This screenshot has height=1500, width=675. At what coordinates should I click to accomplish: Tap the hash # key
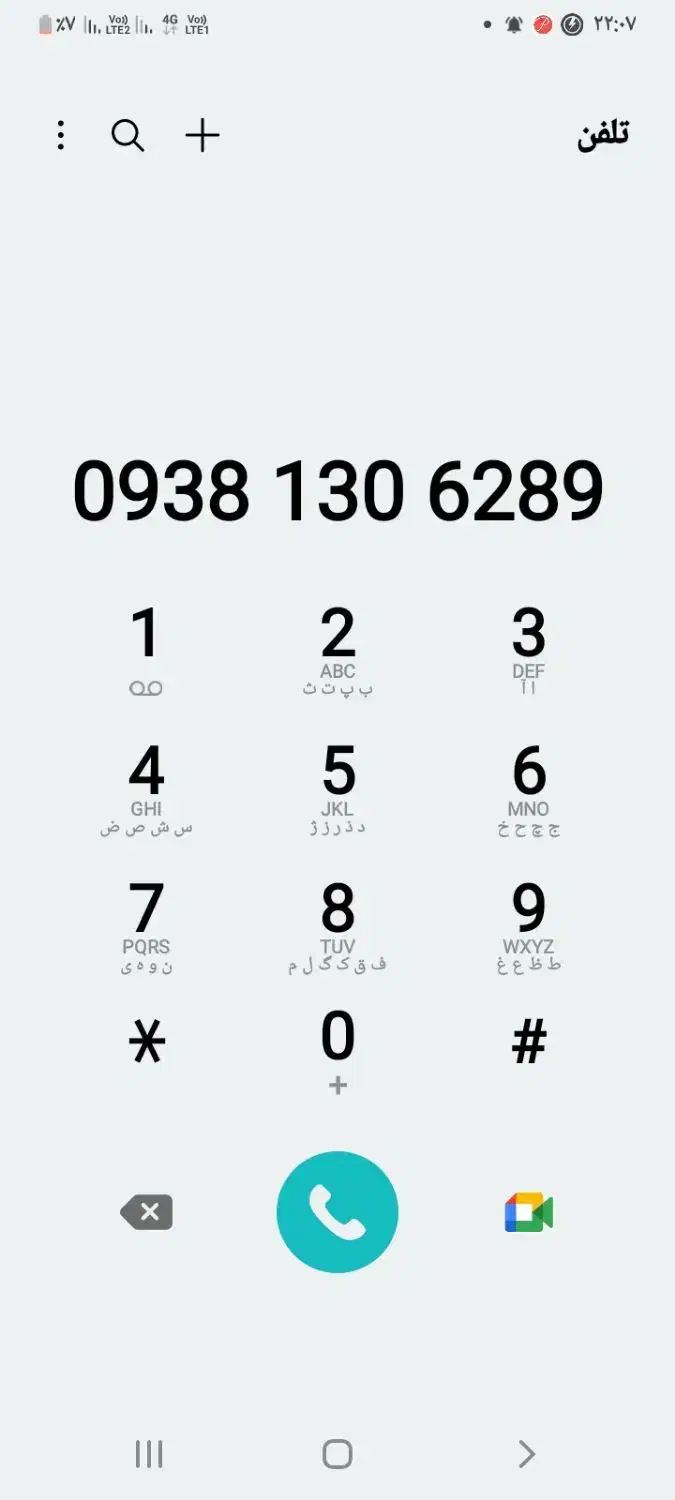coord(529,1043)
